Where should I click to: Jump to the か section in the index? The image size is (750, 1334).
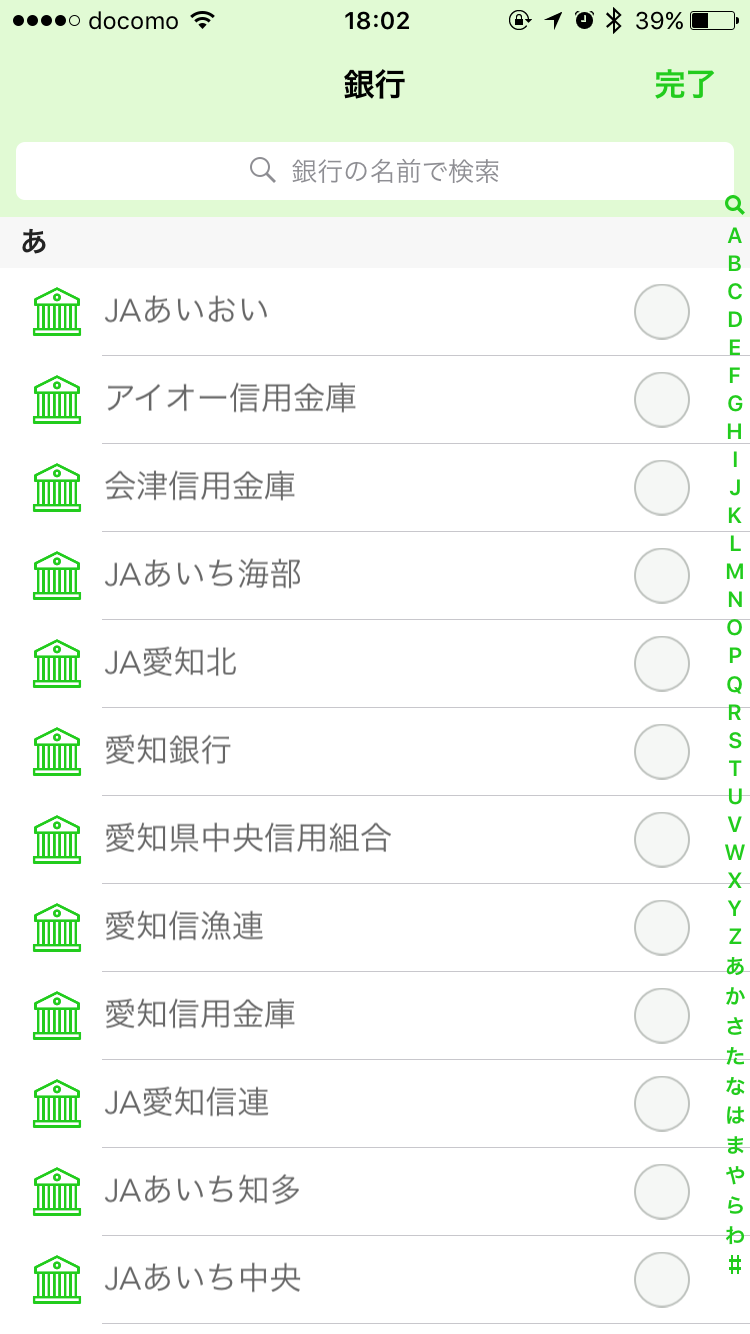click(734, 996)
